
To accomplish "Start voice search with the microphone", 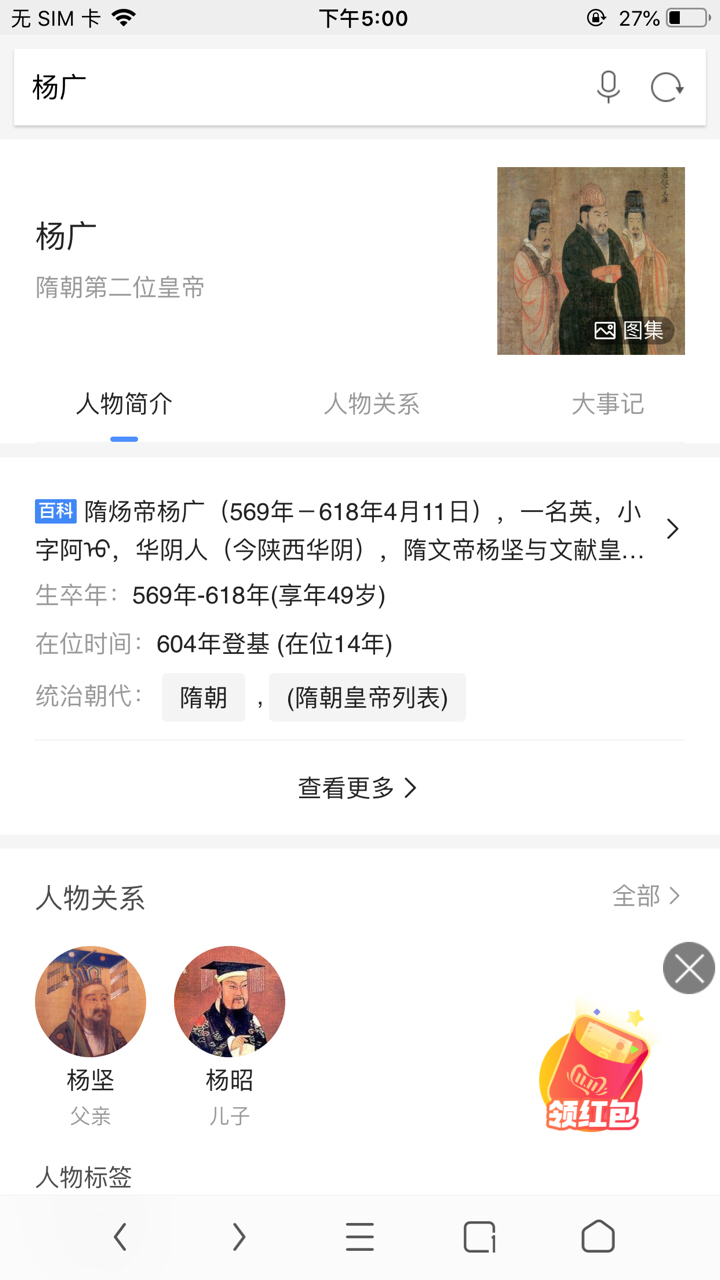I will click(608, 87).
